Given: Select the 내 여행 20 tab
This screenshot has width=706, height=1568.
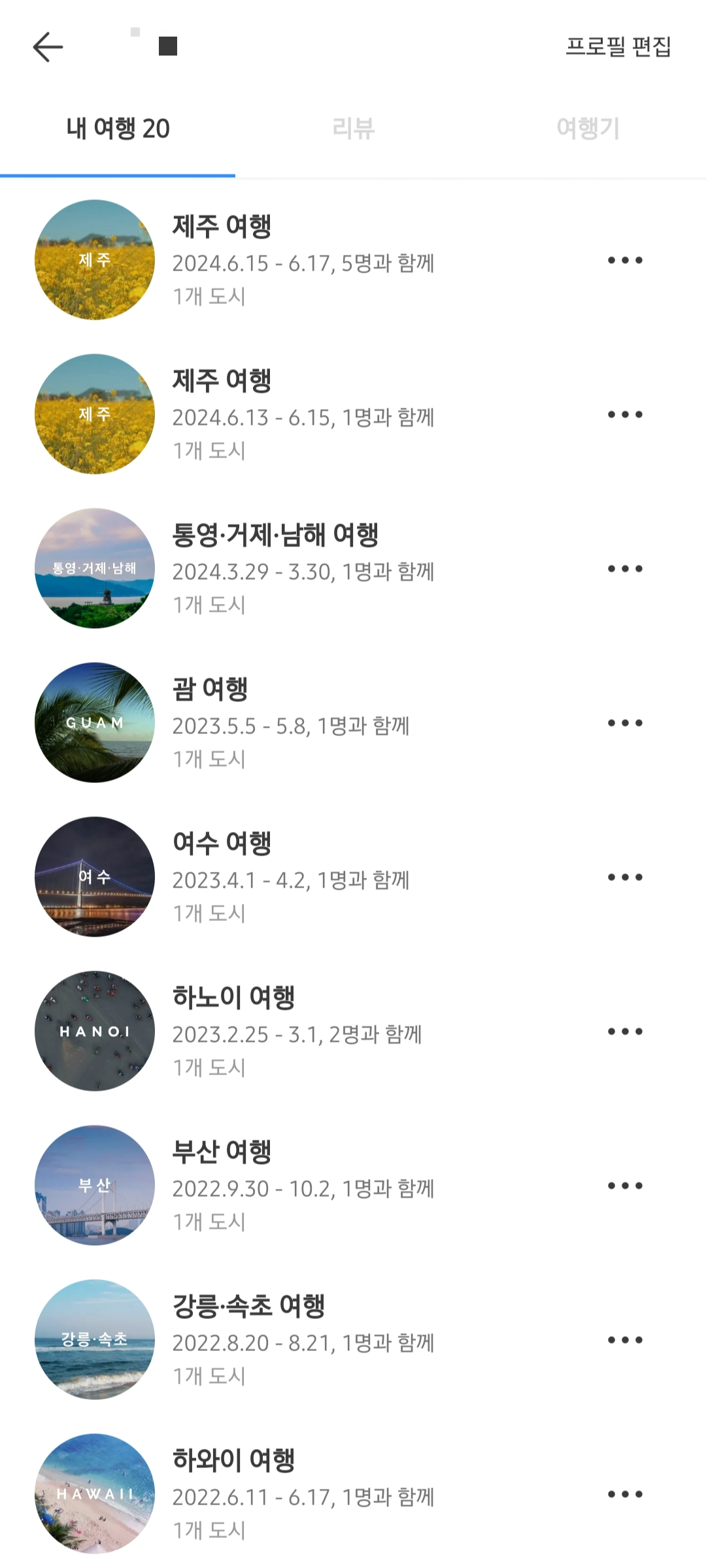Looking at the screenshot, I should coord(118,129).
